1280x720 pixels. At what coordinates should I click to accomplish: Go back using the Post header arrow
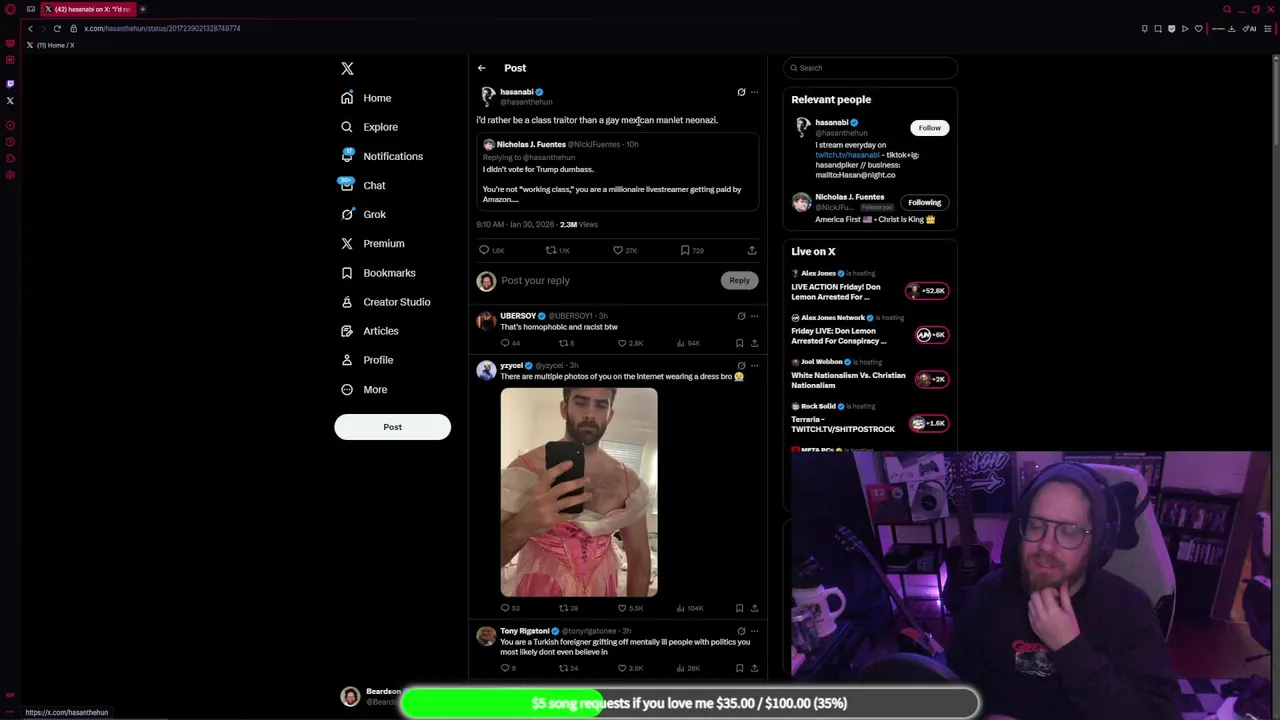481,68
